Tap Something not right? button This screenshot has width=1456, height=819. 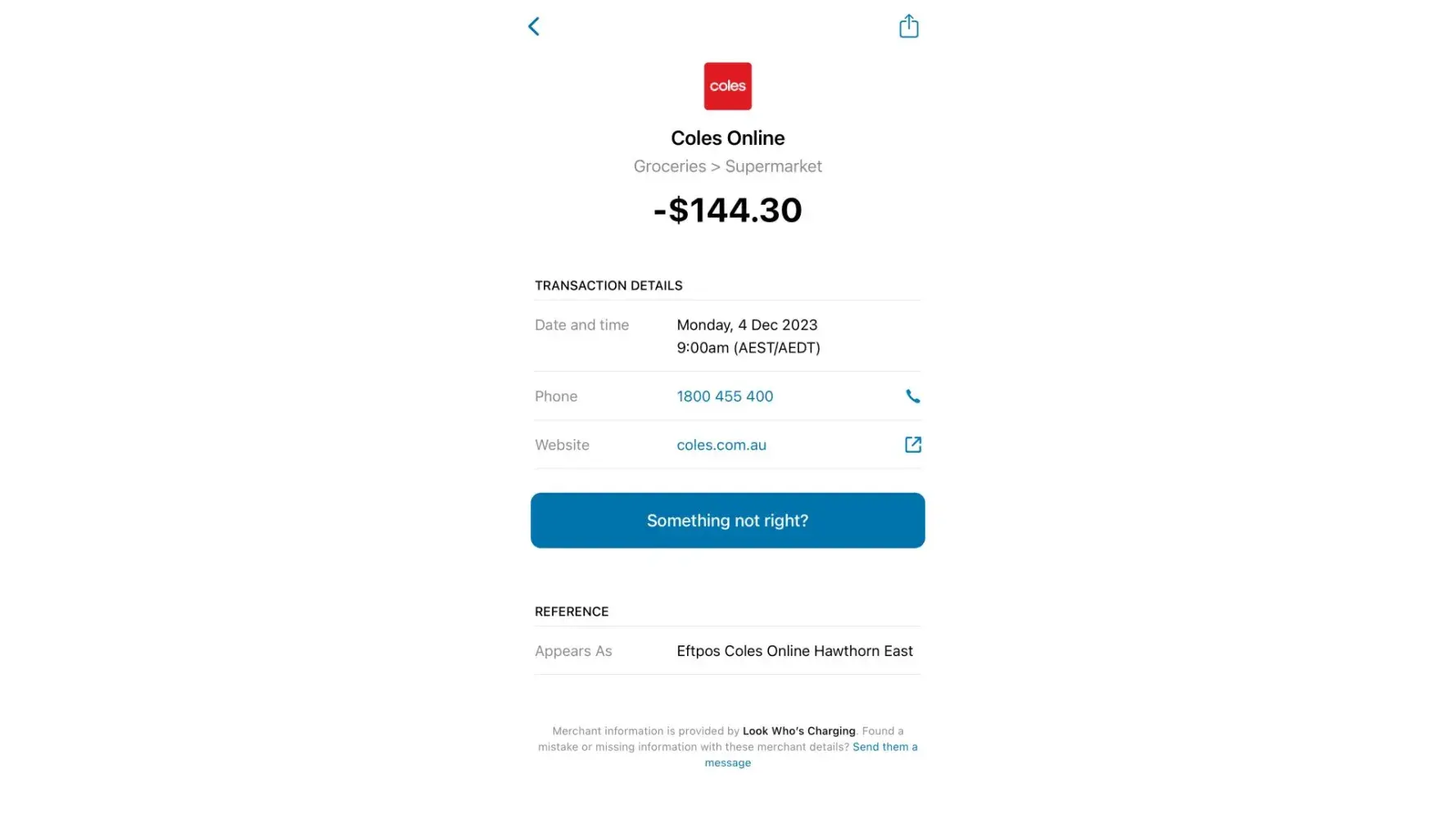(x=727, y=520)
